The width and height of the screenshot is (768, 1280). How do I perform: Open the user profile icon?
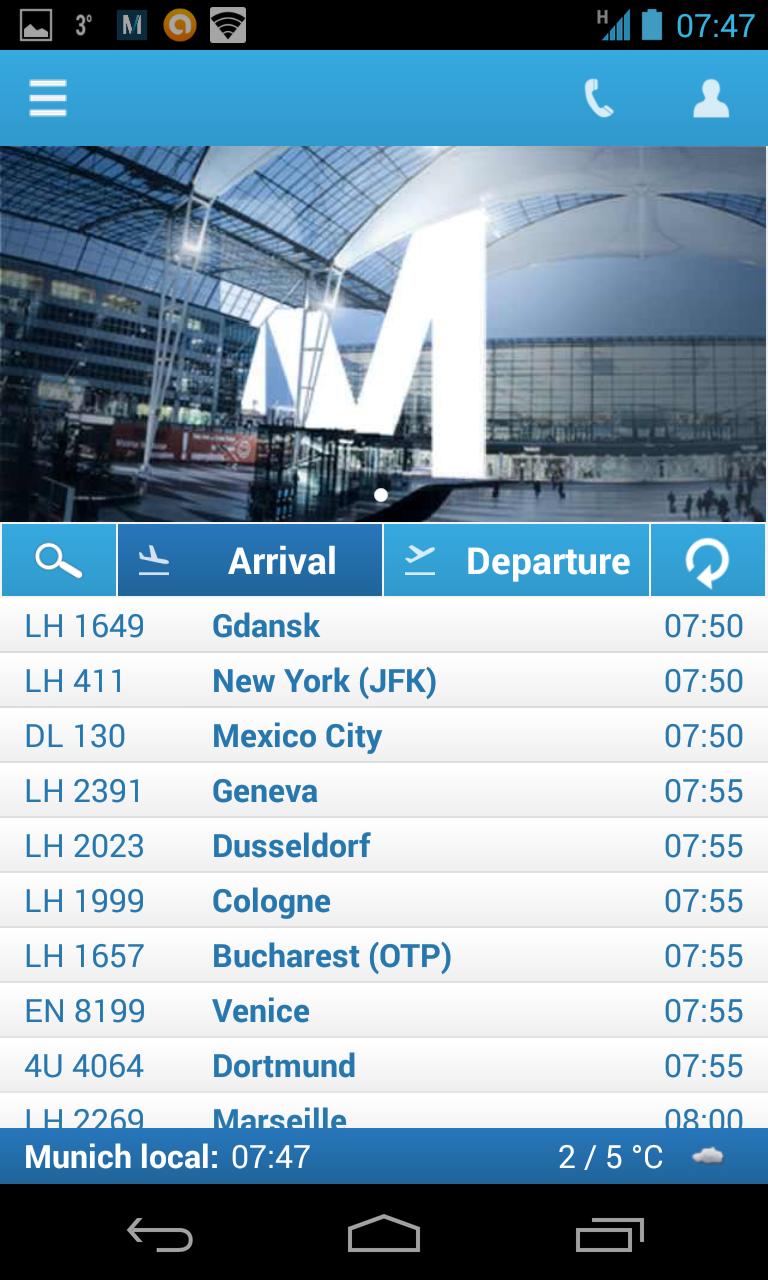click(x=711, y=97)
